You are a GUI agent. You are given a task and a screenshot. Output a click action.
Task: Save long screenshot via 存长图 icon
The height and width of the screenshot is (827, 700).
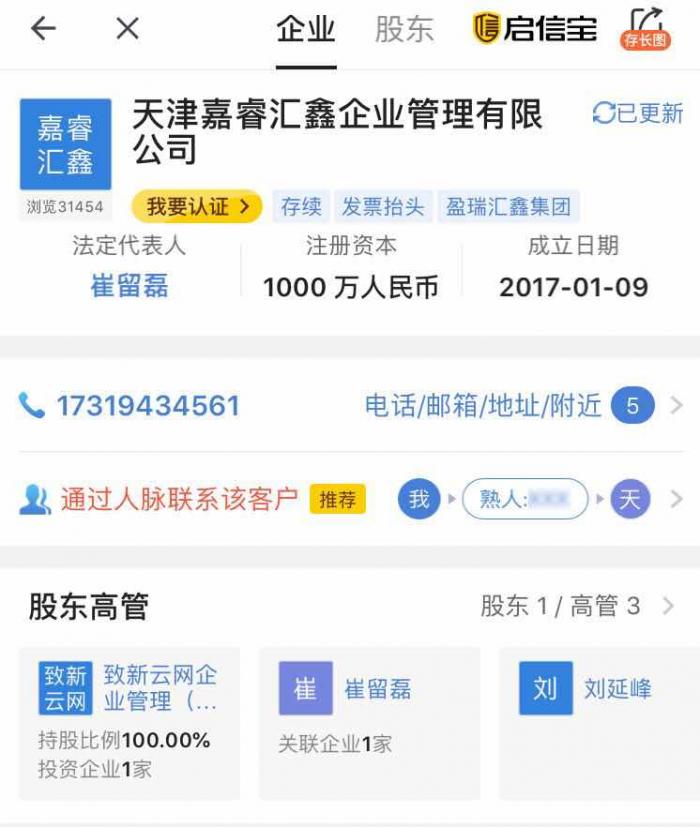click(646, 29)
